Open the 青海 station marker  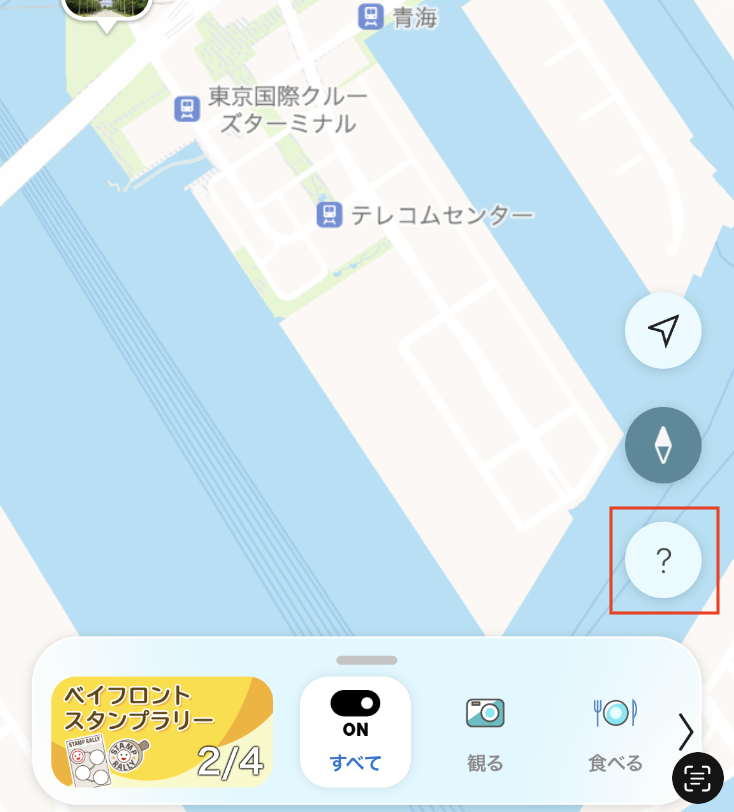pyautogui.click(x=371, y=15)
